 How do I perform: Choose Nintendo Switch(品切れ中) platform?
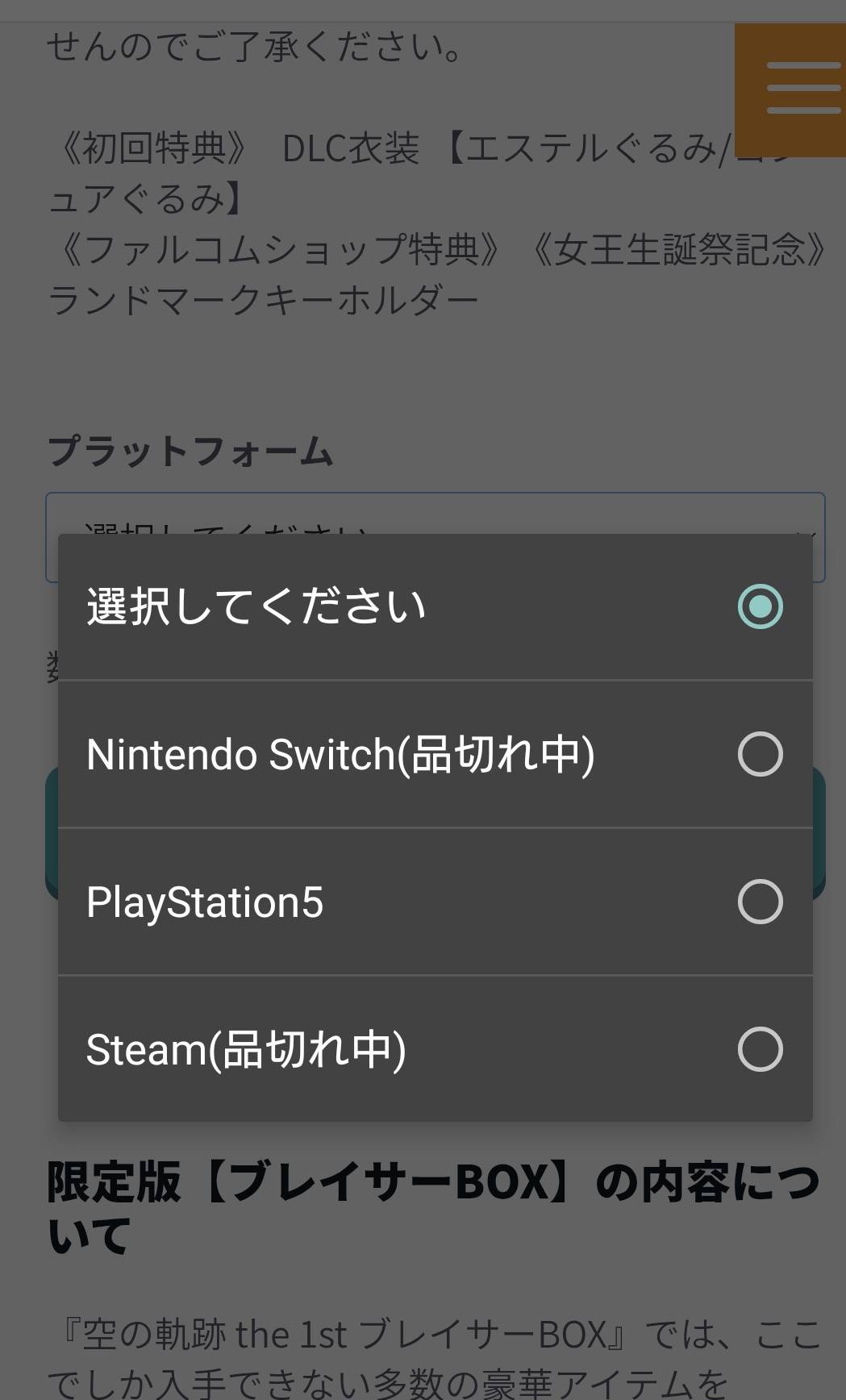point(436,754)
